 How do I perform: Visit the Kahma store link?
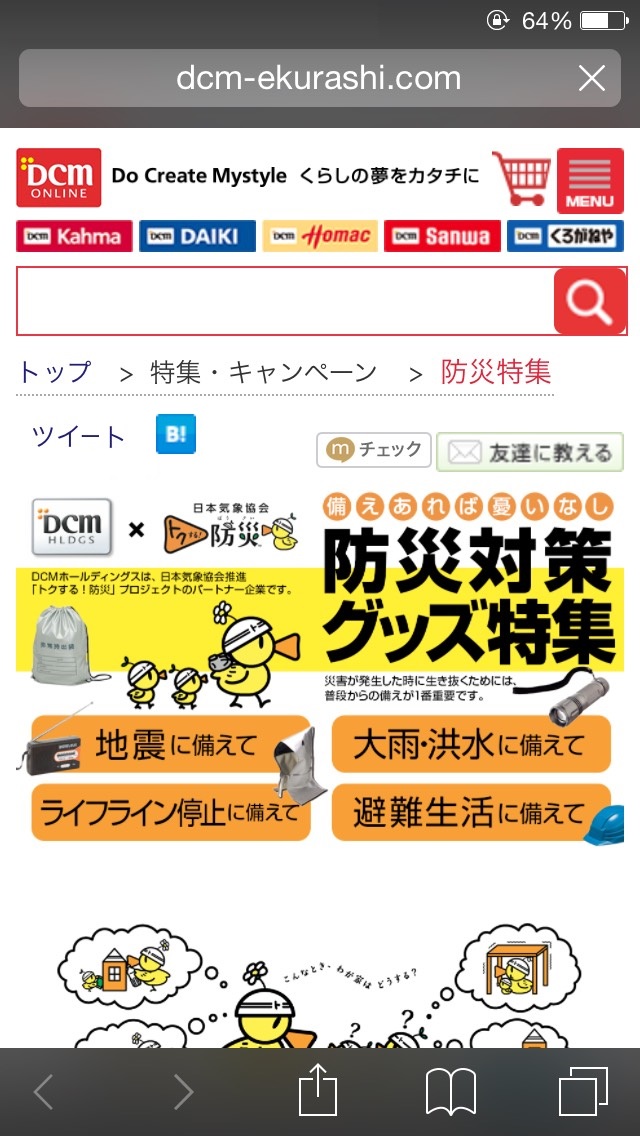(x=74, y=236)
